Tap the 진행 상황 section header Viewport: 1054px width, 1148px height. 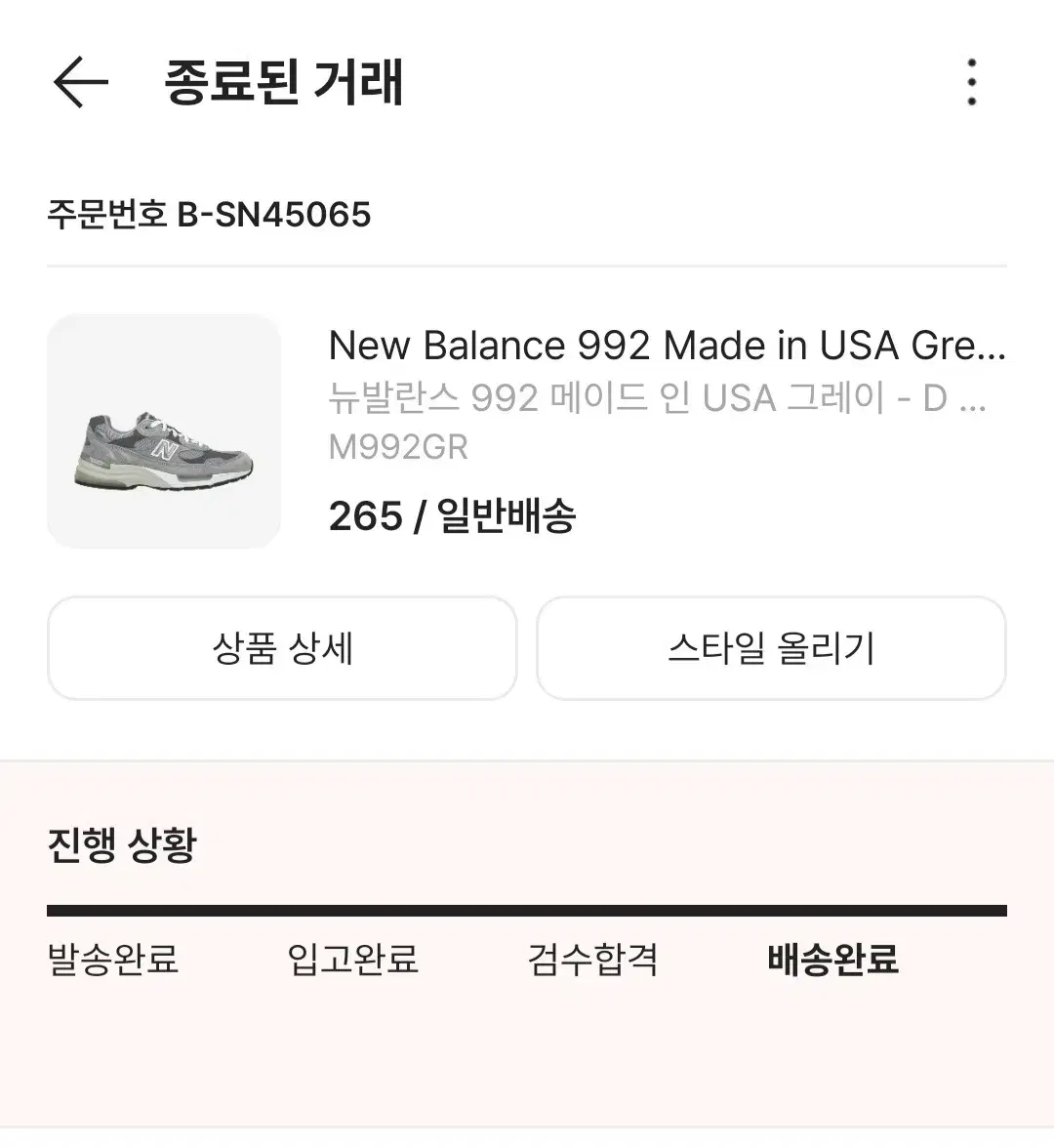click(123, 845)
